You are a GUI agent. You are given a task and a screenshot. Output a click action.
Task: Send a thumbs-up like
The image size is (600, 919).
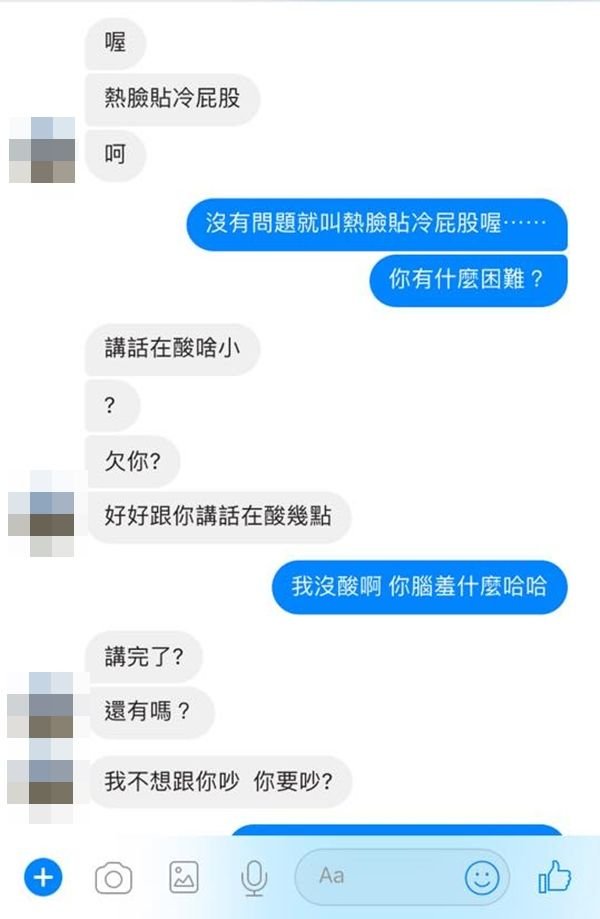pyautogui.click(x=555, y=878)
